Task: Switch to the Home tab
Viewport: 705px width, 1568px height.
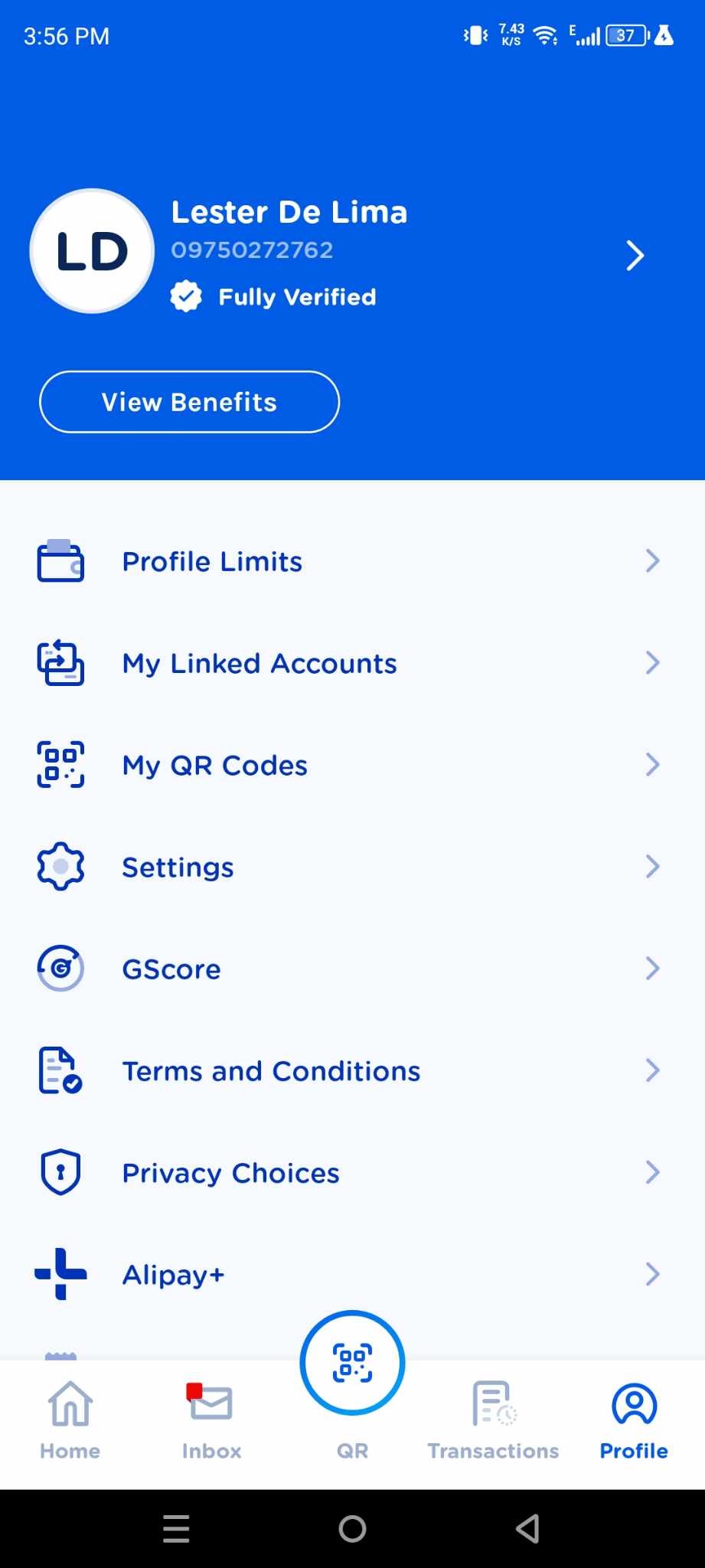Action: tap(70, 1419)
